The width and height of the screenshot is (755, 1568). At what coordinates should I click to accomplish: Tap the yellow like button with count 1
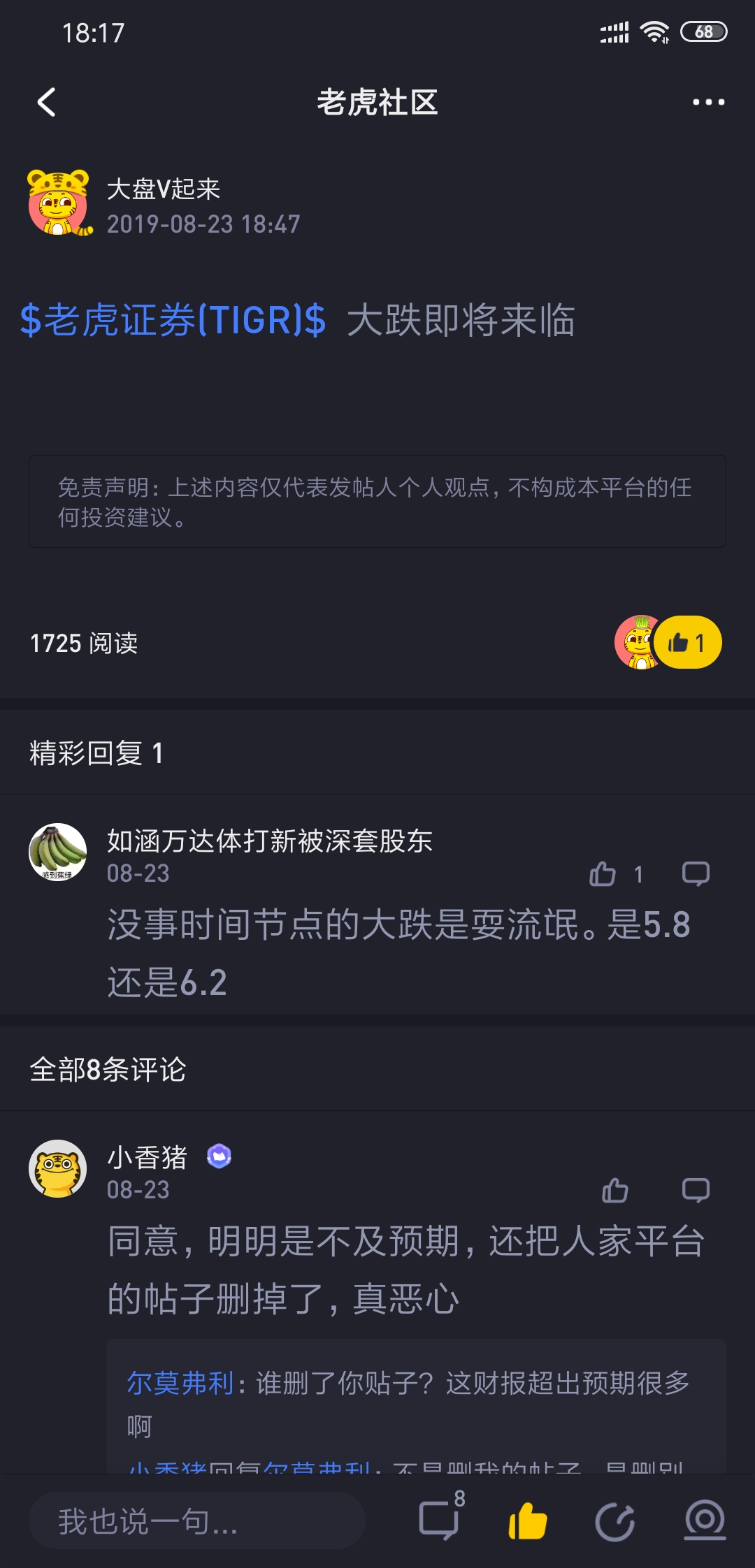[x=688, y=642]
